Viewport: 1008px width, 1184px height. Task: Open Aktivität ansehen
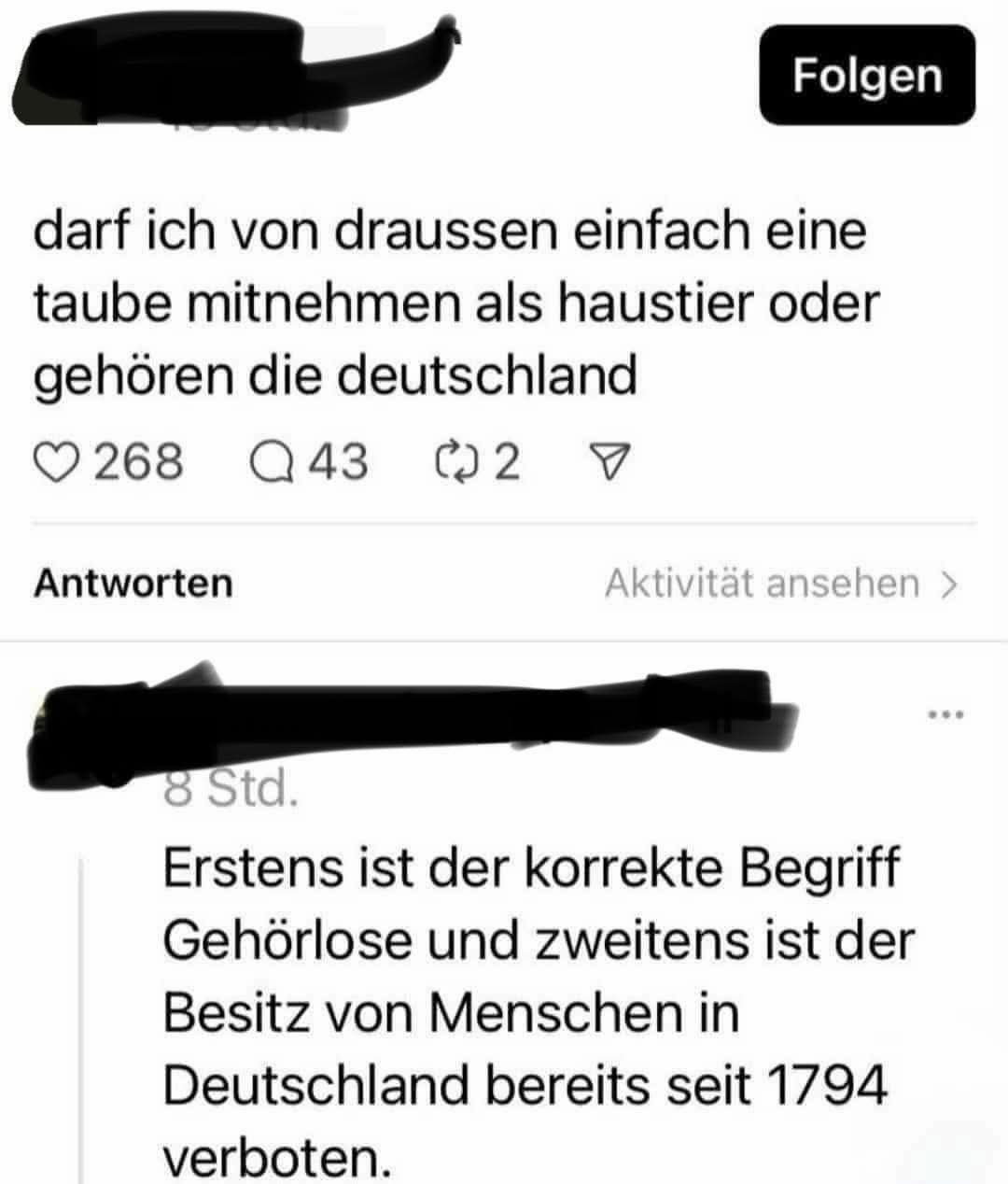(780, 584)
